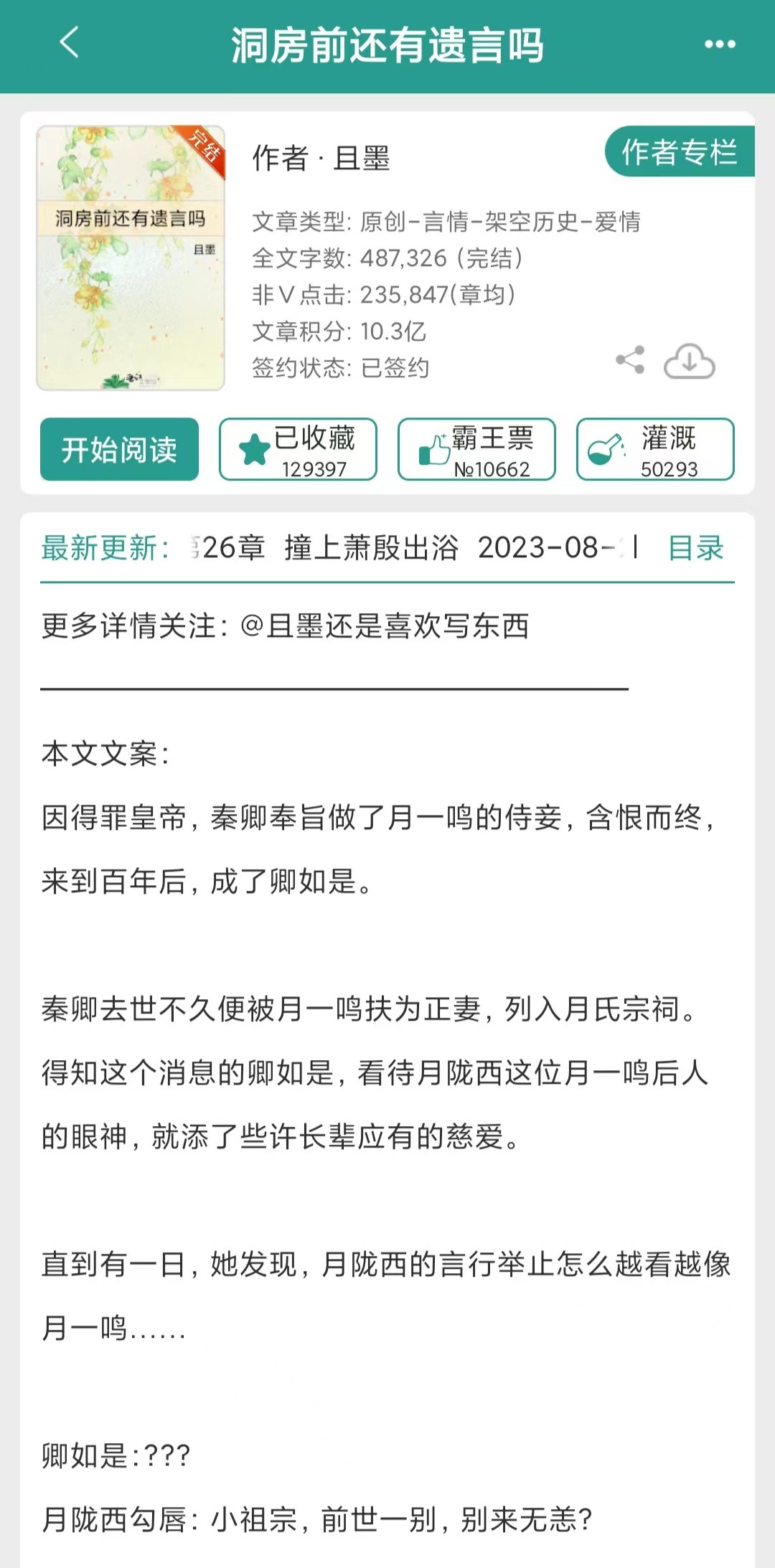This screenshot has height=1568, width=775.
Task: Send a 霸王票 vote
Action: [476, 450]
